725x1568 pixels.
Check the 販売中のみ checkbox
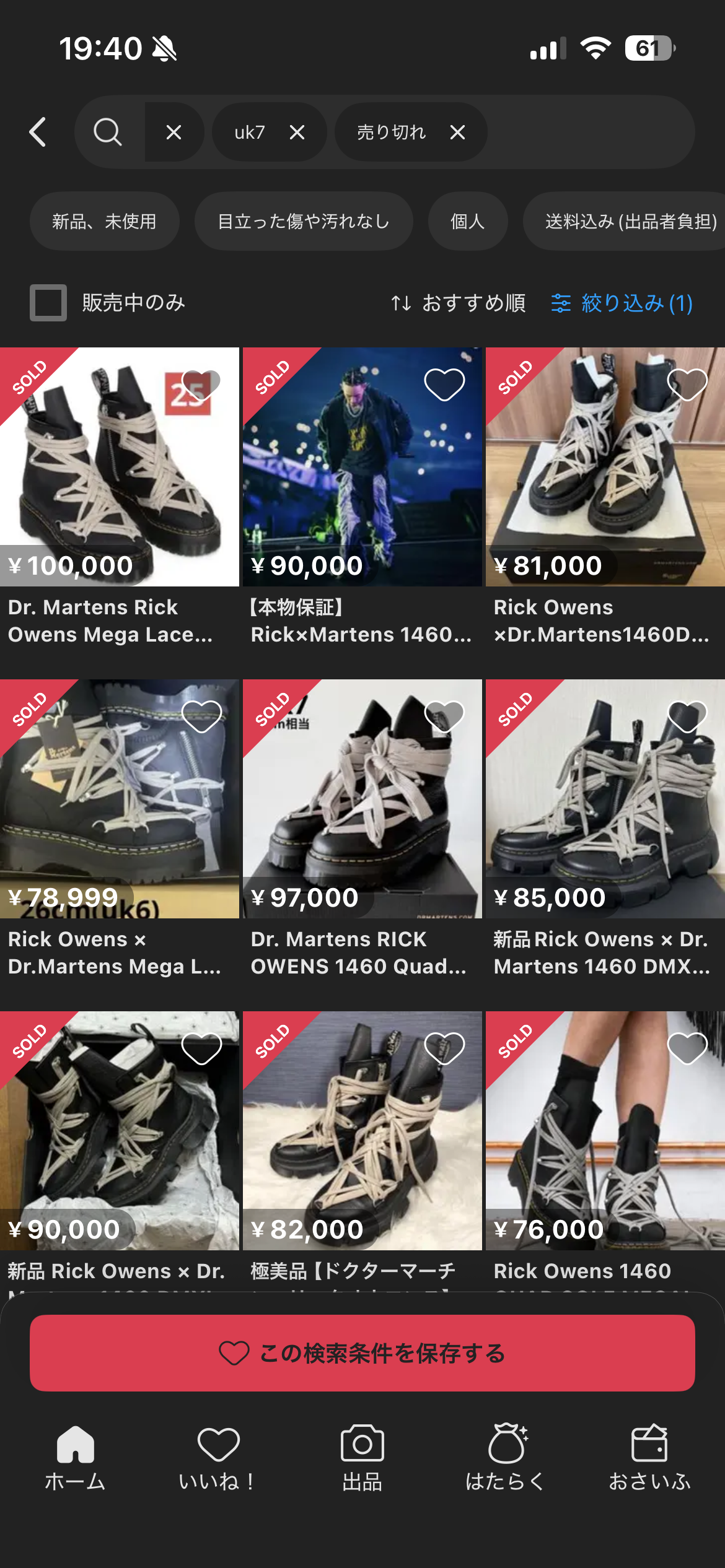click(x=48, y=303)
